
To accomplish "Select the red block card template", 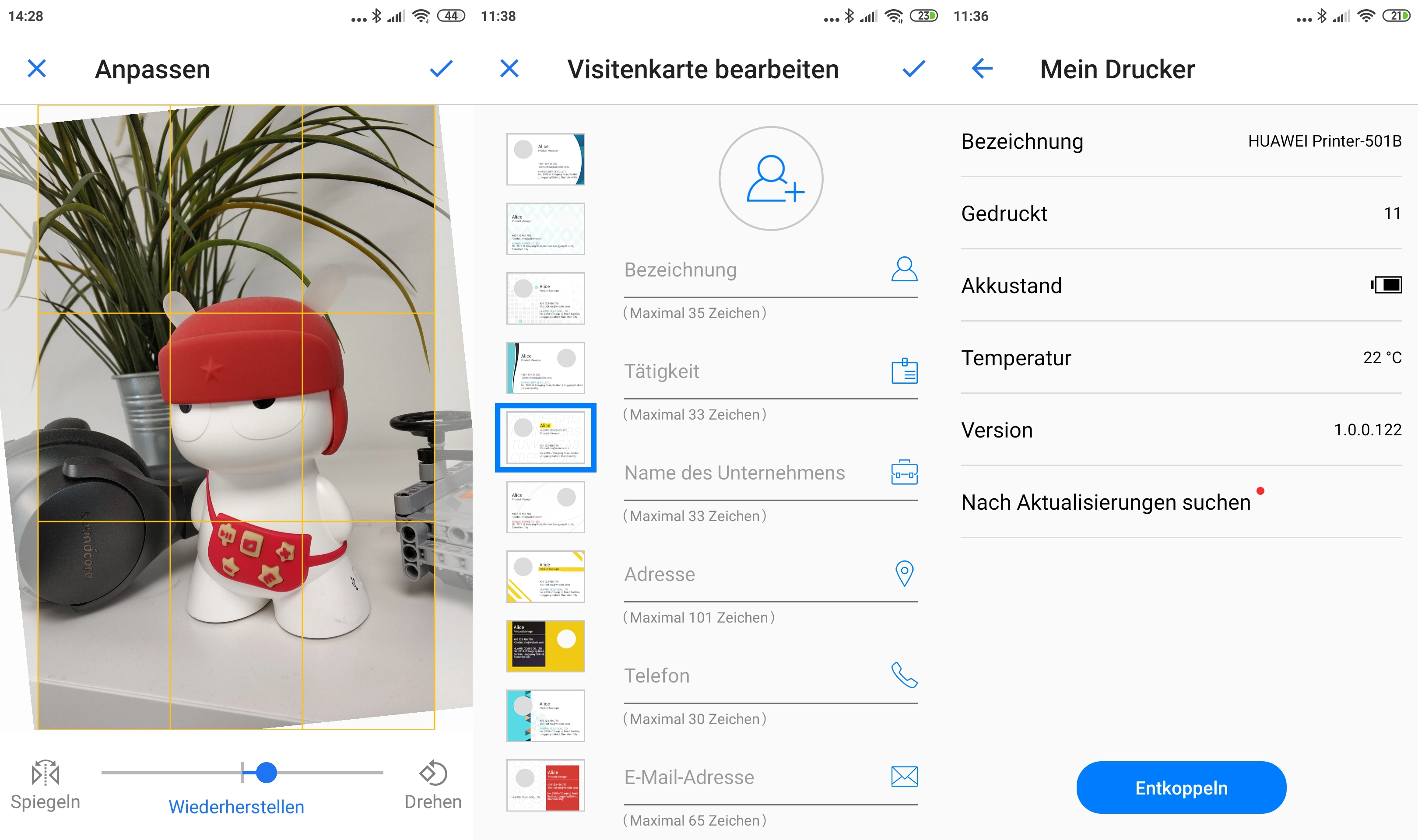I will (x=545, y=785).
